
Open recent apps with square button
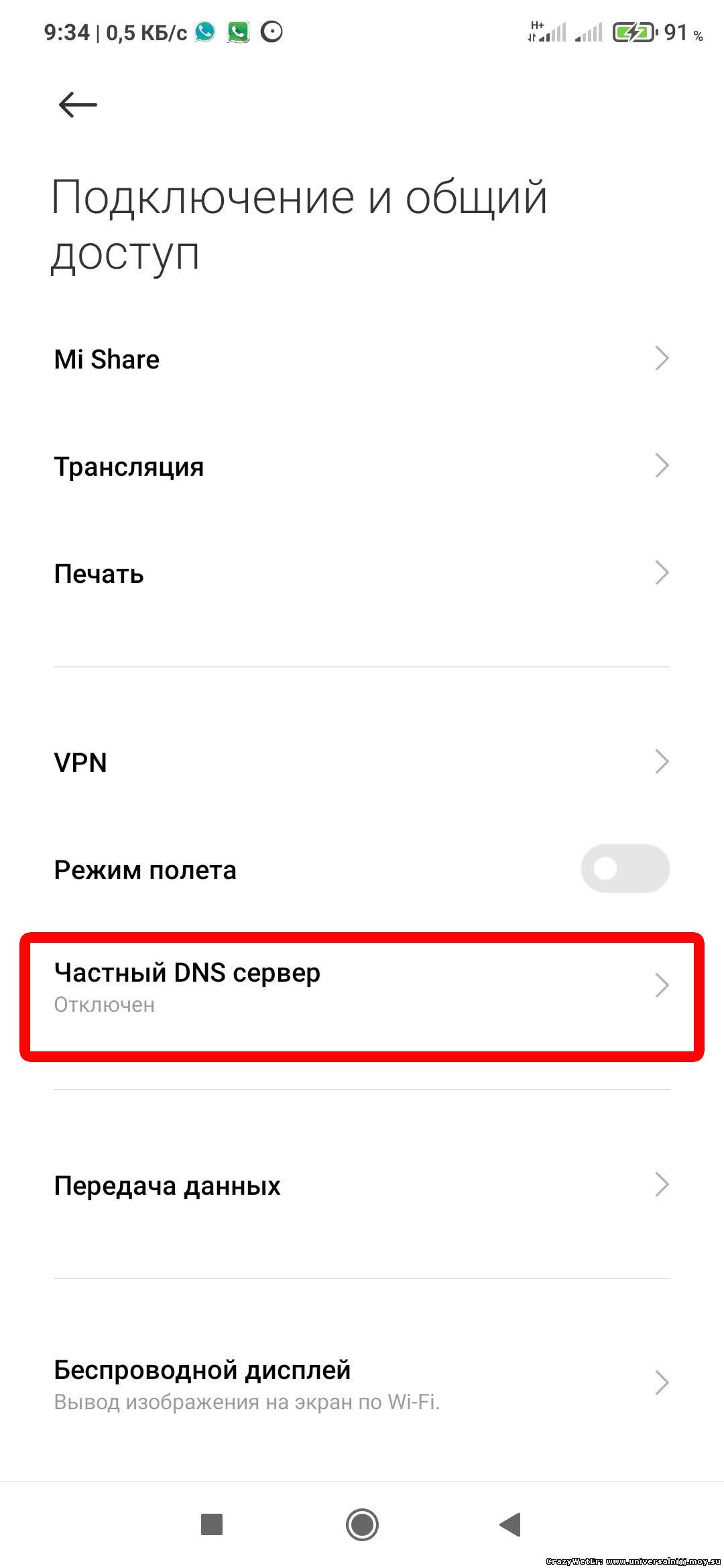(x=212, y=1524)
